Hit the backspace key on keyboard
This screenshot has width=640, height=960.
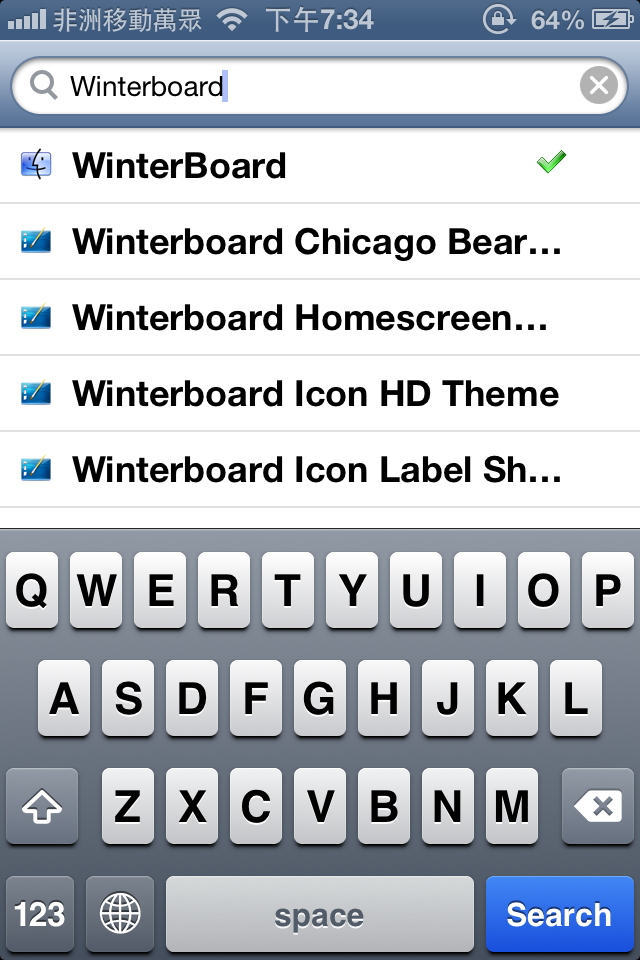tap(598, 806)
